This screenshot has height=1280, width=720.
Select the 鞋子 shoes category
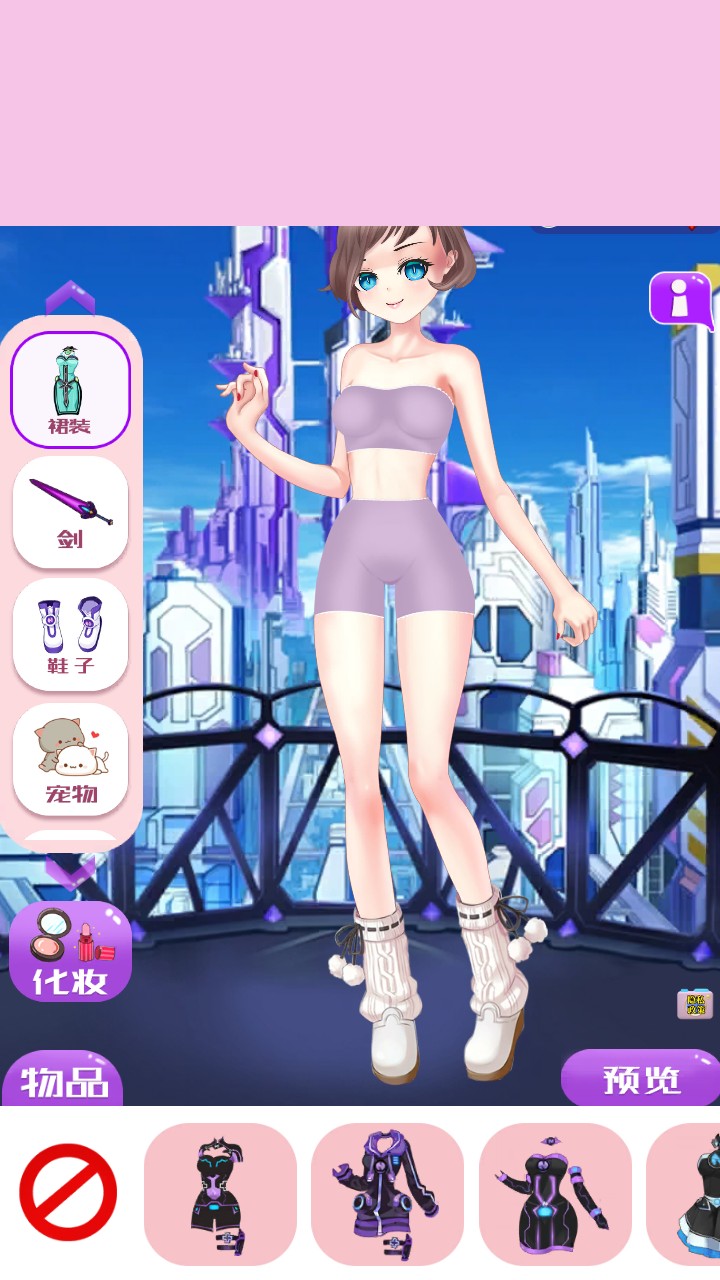tap(69, 636)
